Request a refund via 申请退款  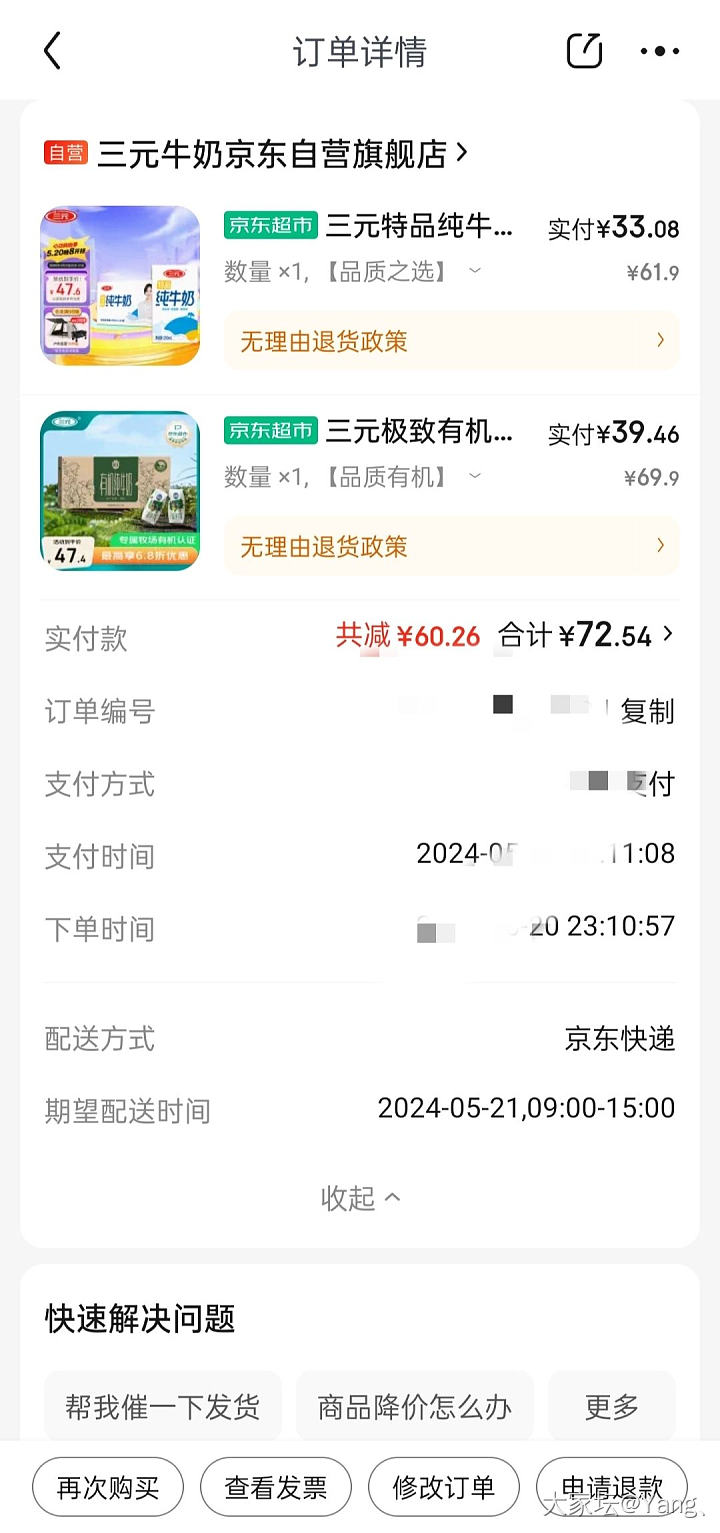tap(612, 1487)
